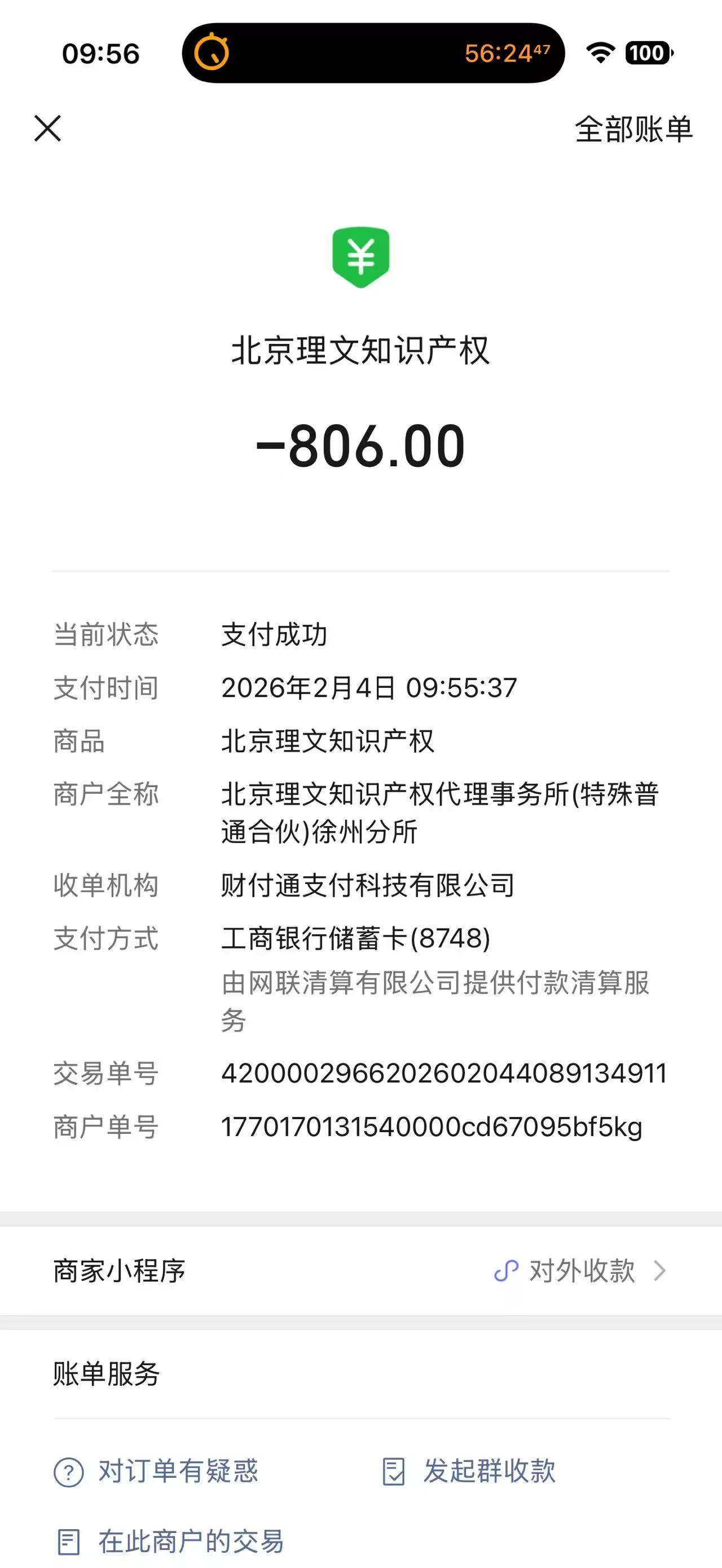Screen dimensions: 722x1568
Task: Open 全部账单 (all bills)
Action: click(x=633, y=129)
